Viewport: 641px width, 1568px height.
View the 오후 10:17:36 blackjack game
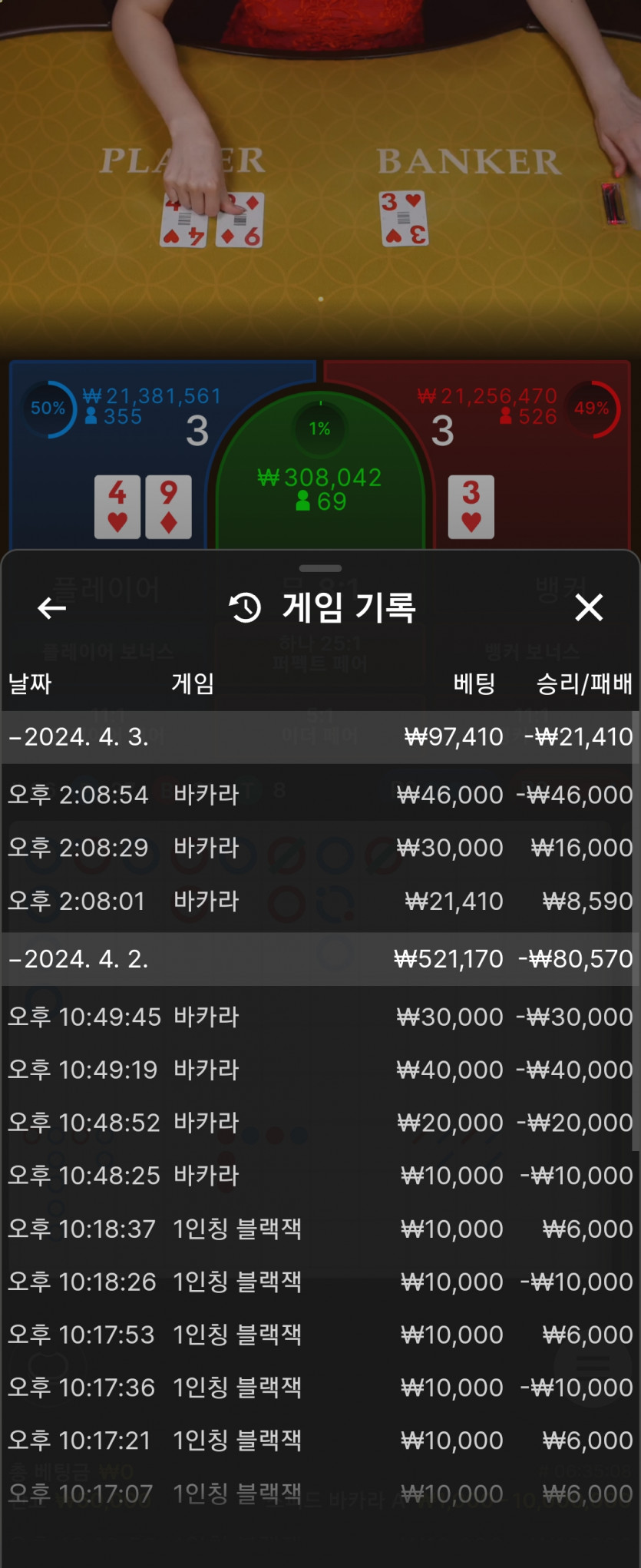(319, 1388)
